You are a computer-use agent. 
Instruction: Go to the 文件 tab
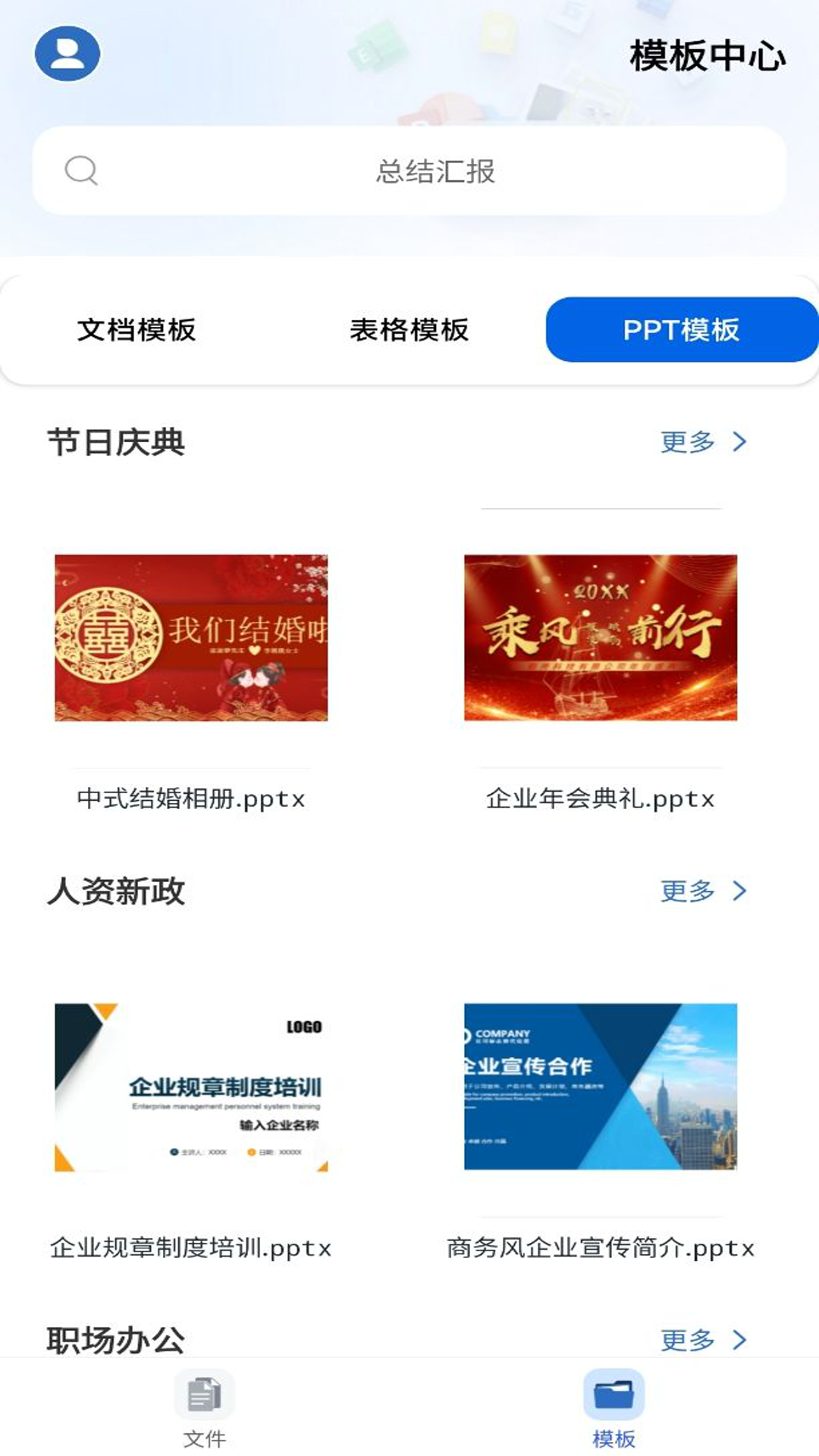[205, 1409]
